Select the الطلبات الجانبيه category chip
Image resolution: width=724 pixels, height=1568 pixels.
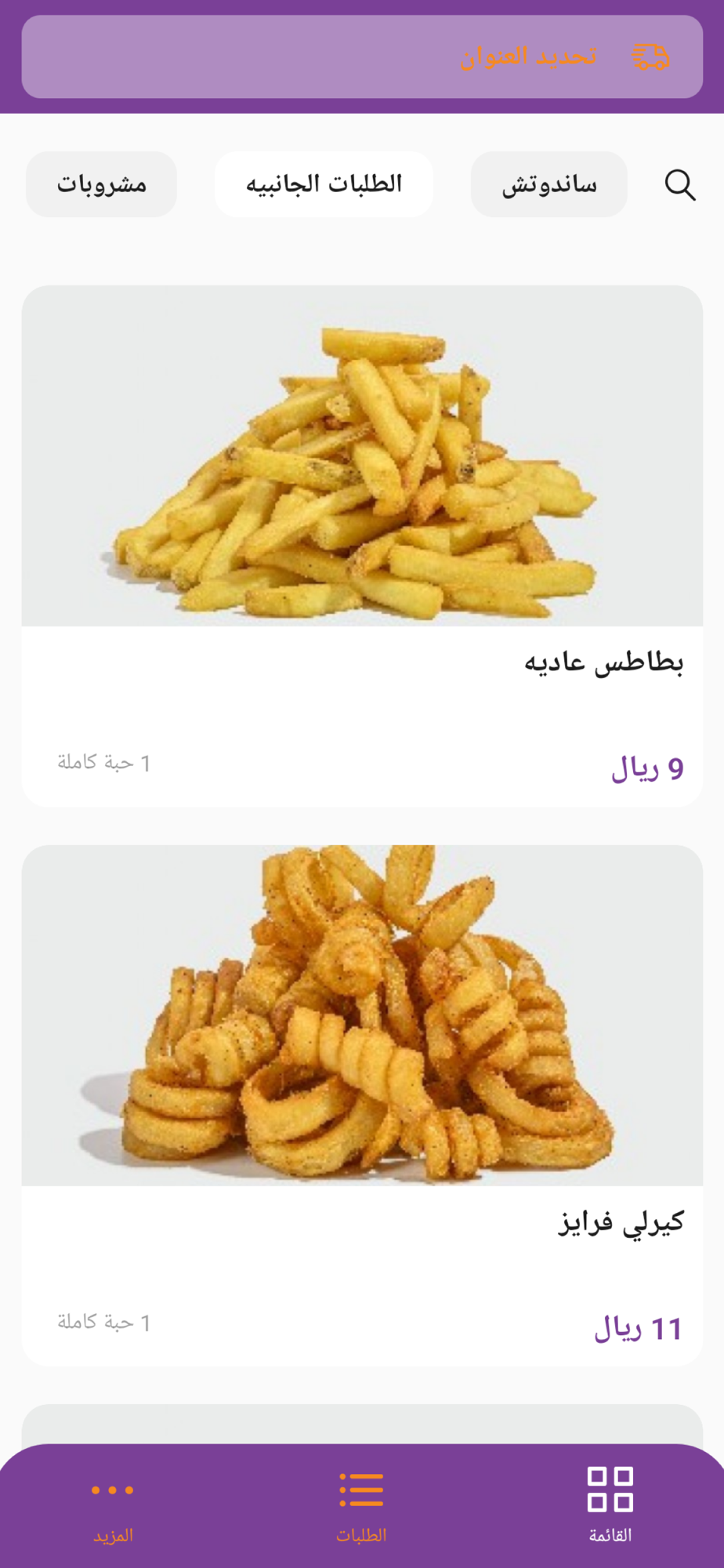click(324, 184)
